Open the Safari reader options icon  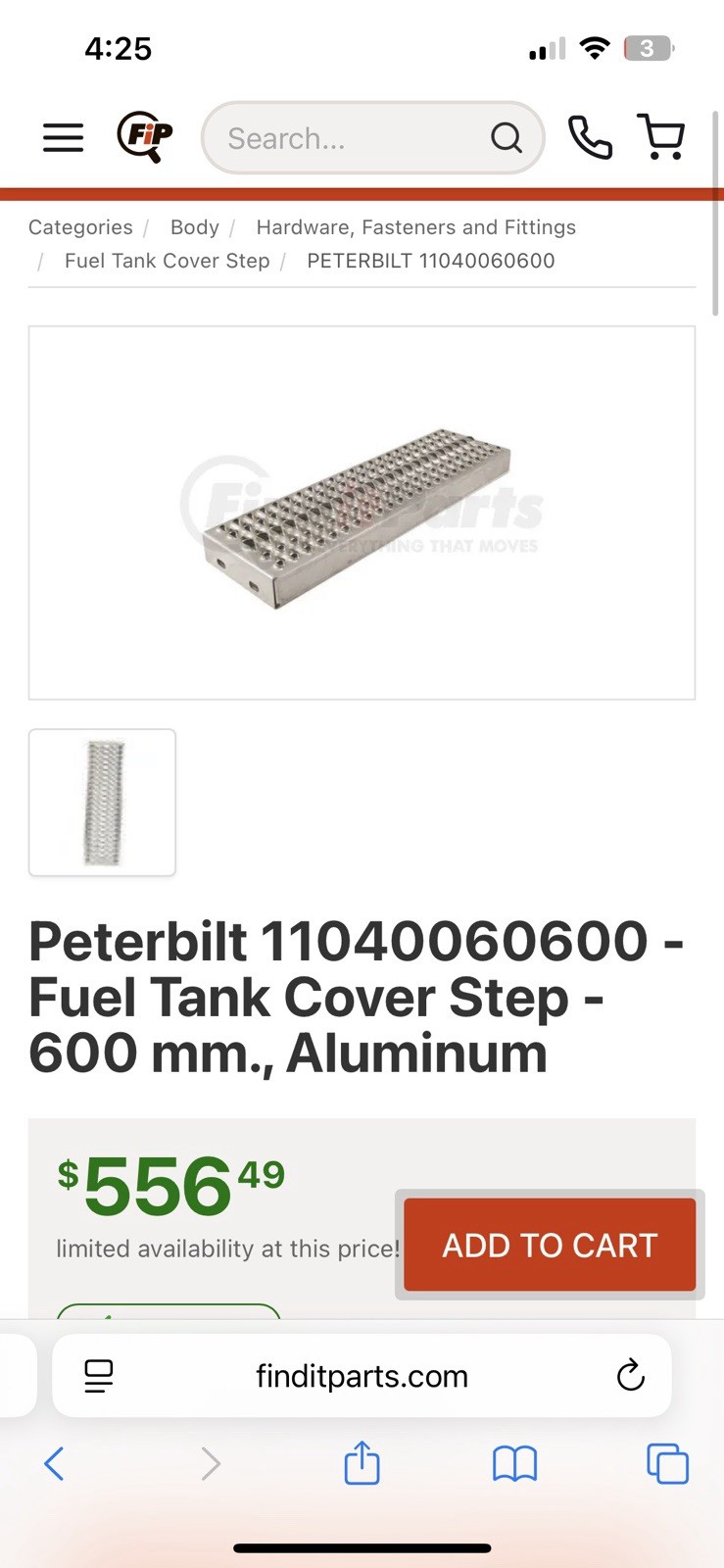[97, 1376]
